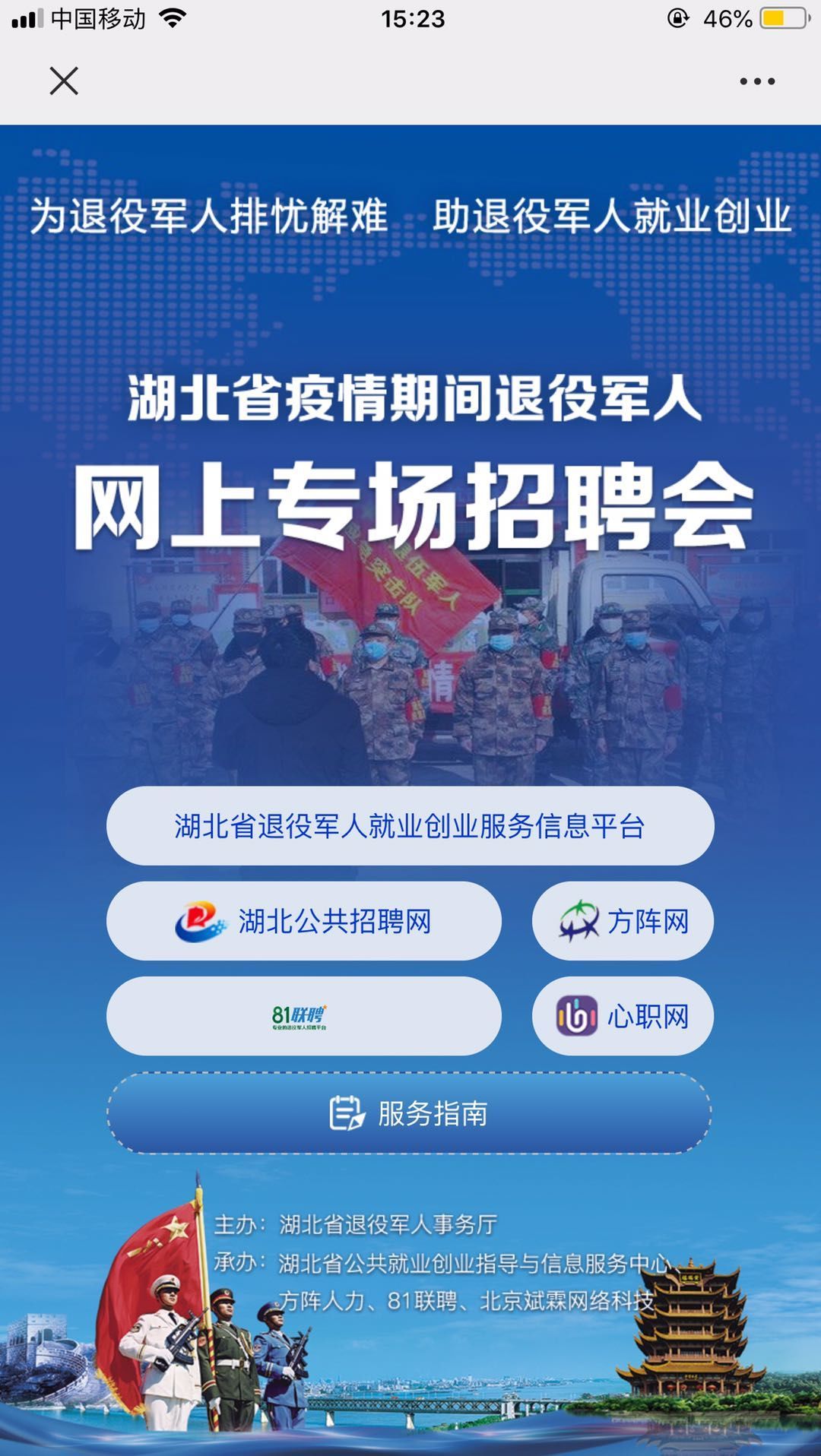Go to 方阵网
The image size is (821, 1456).
[623, 921]
